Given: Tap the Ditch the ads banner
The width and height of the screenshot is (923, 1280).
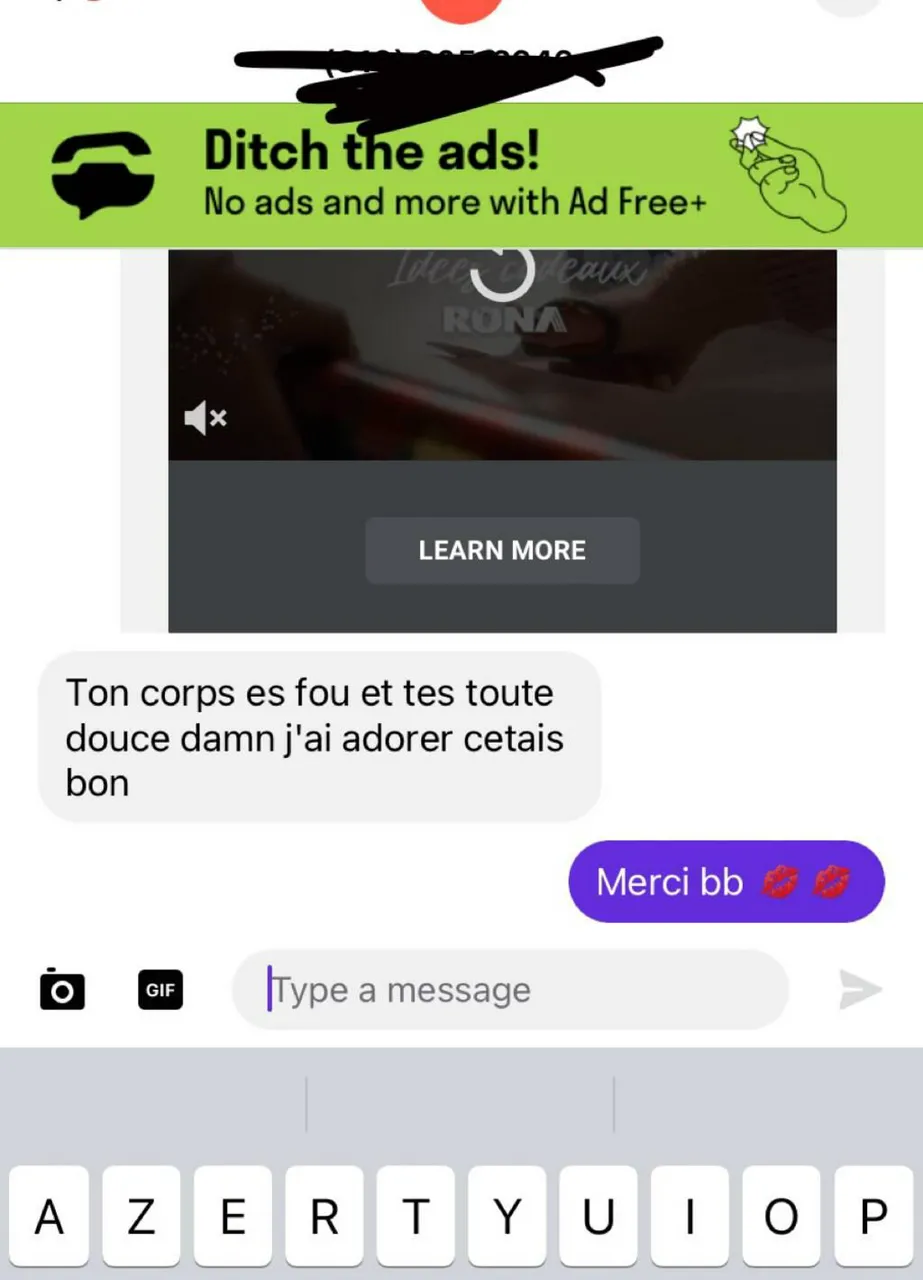Looking at the screenshot, I should [x=455, y=176].
